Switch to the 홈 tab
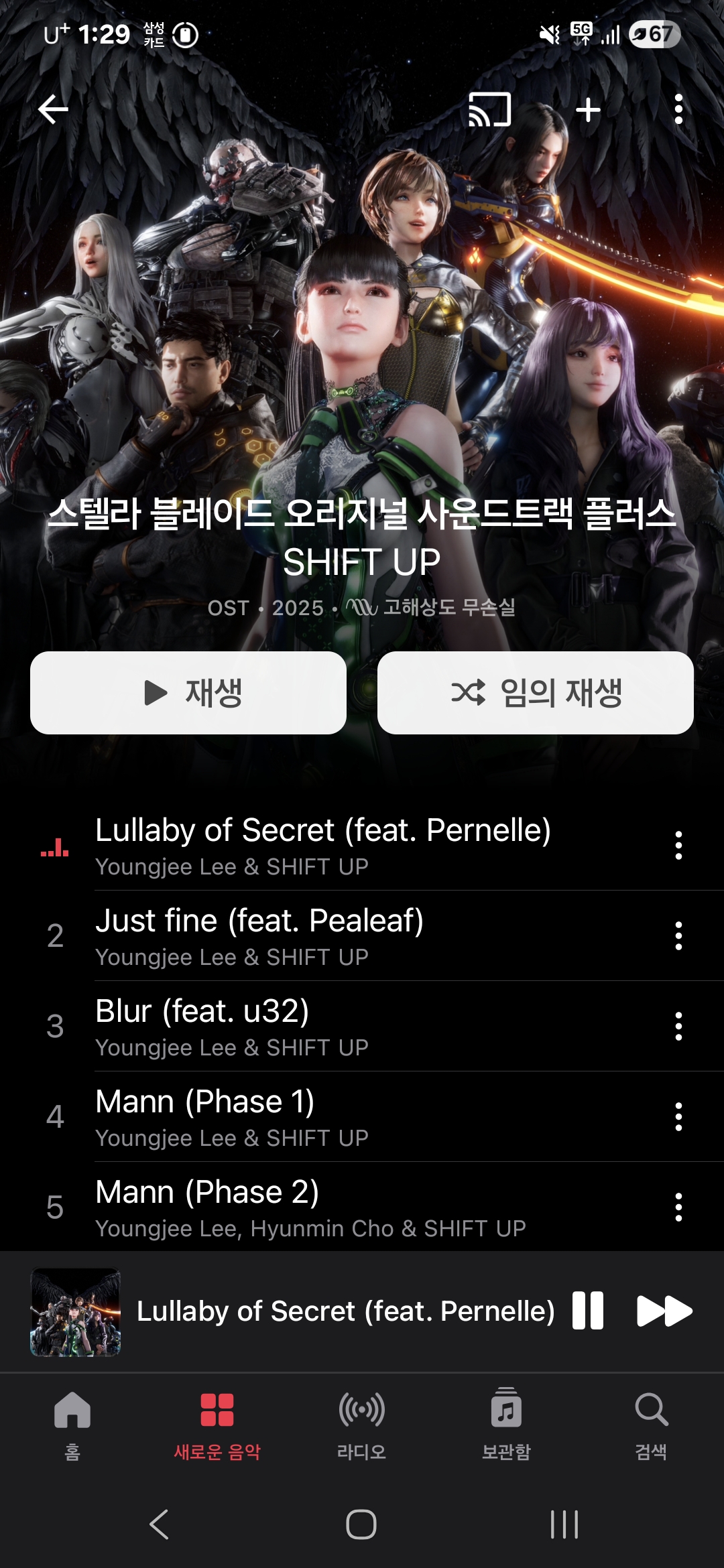 coord(72,1425)
